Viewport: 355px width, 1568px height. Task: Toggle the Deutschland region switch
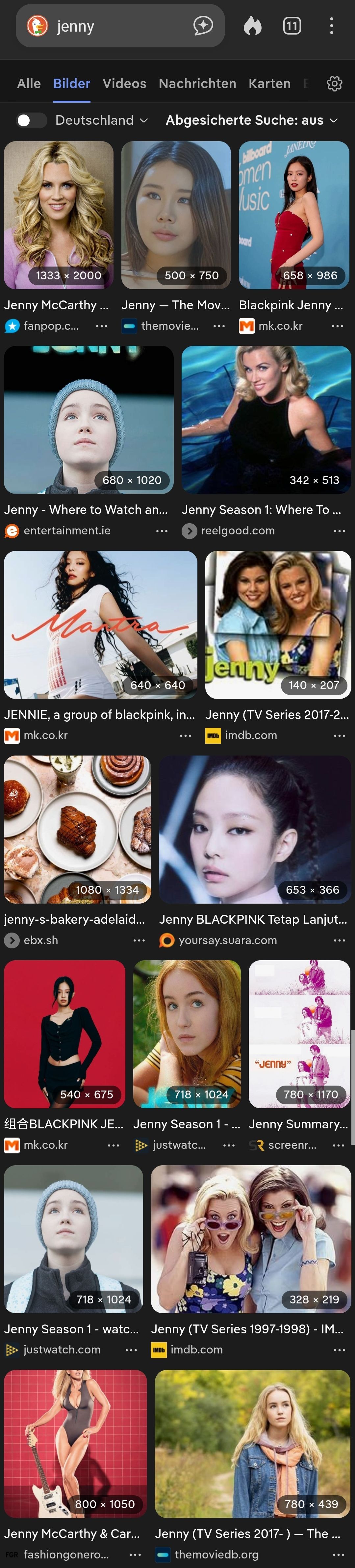31,120
